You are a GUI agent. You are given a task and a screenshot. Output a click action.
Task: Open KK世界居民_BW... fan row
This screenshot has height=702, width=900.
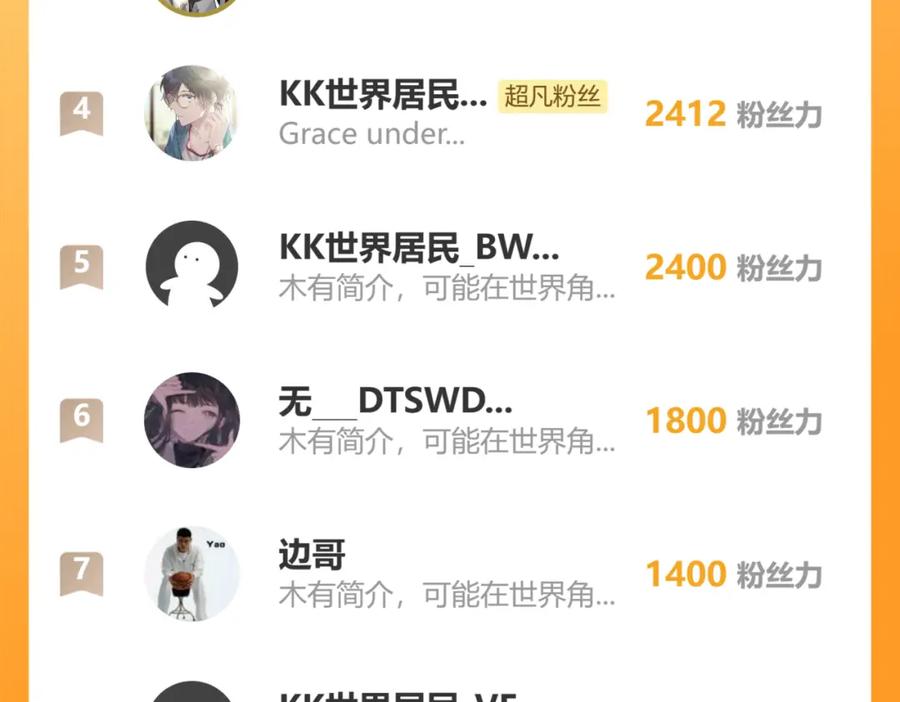(x=449, y=266)
